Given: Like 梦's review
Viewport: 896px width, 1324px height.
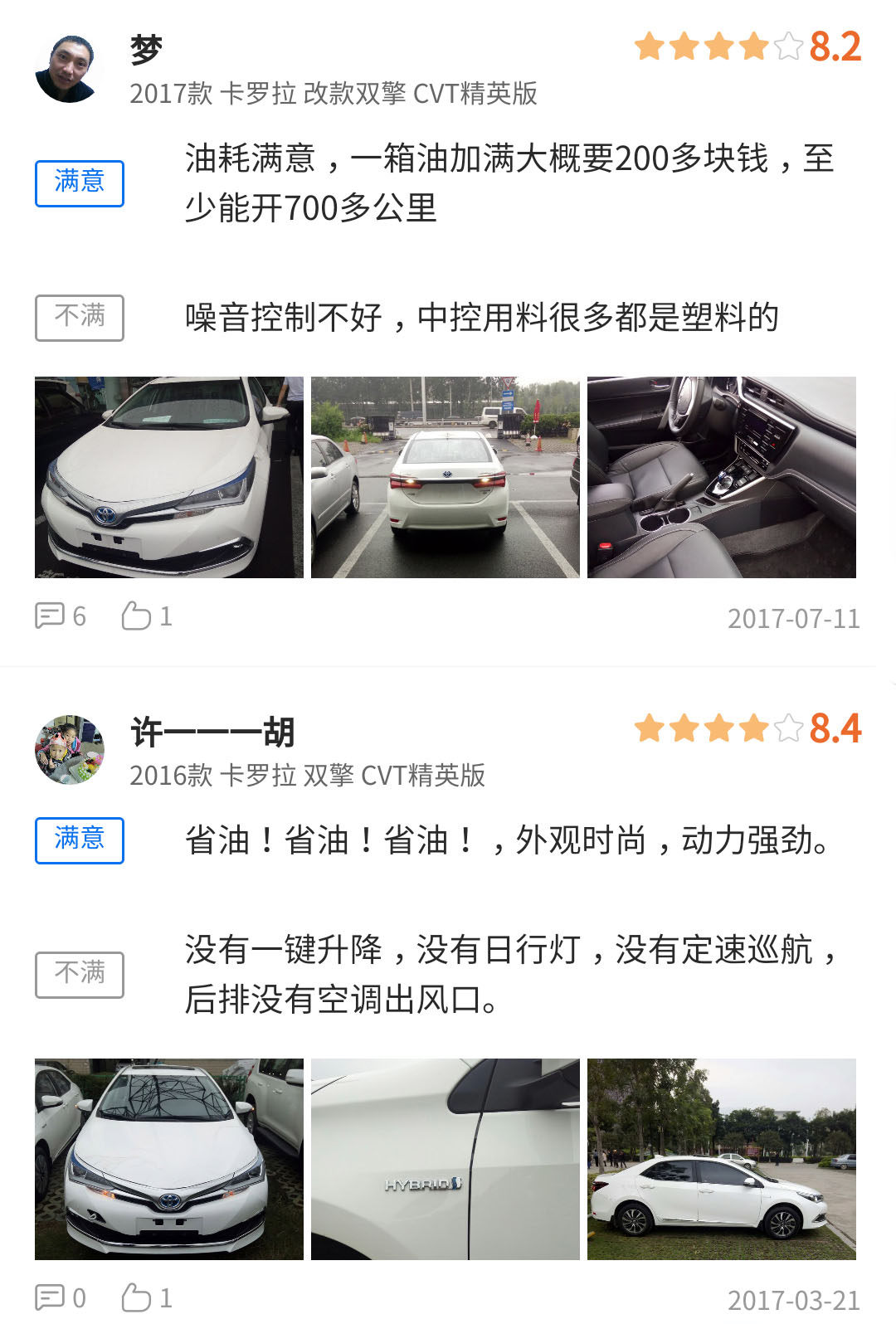Looking at the screenshot, I should tap(147, 616).
